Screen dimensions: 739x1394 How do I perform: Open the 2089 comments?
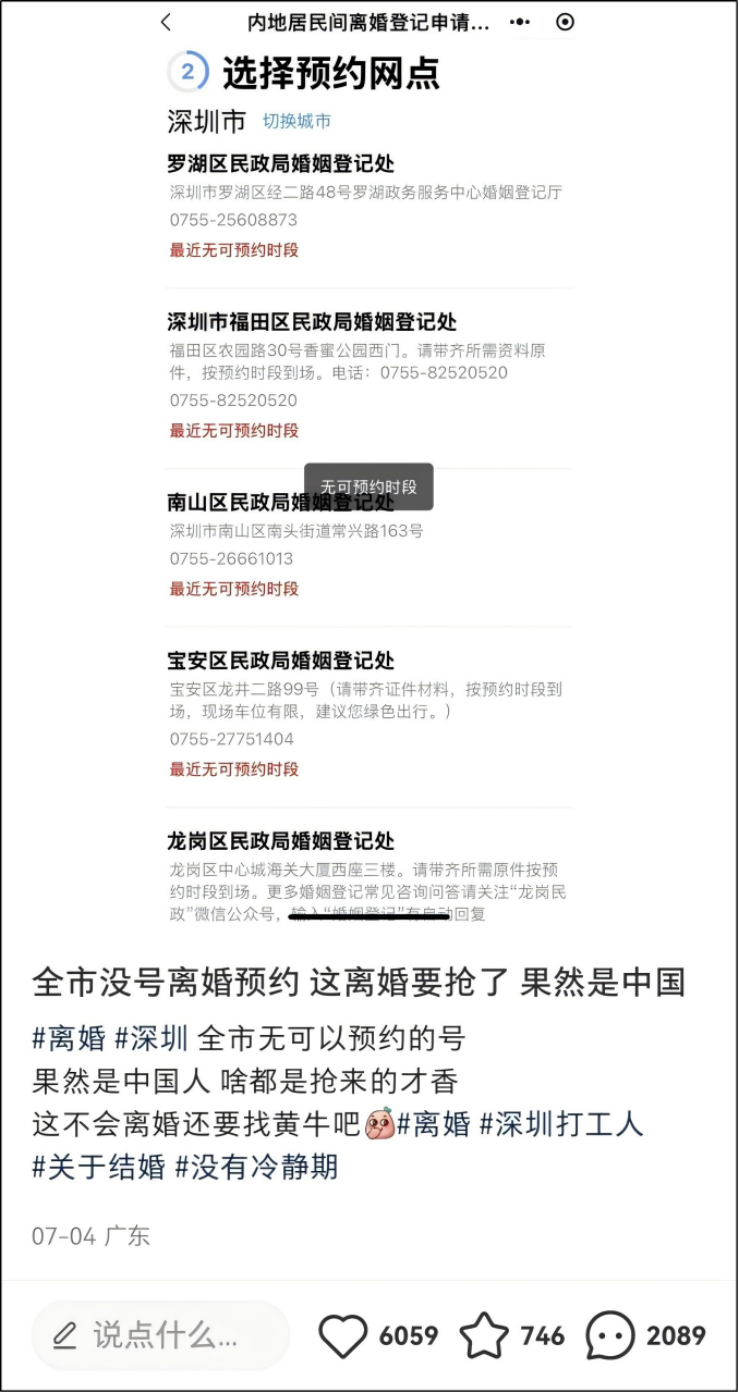610,1336
